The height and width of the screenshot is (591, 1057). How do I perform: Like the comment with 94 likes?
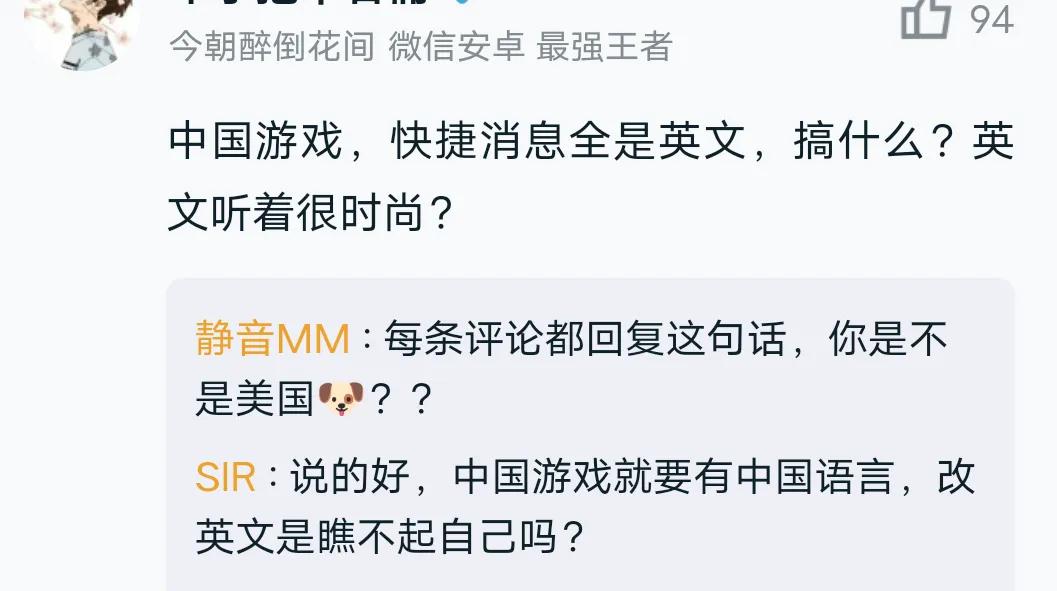(925, 19)
